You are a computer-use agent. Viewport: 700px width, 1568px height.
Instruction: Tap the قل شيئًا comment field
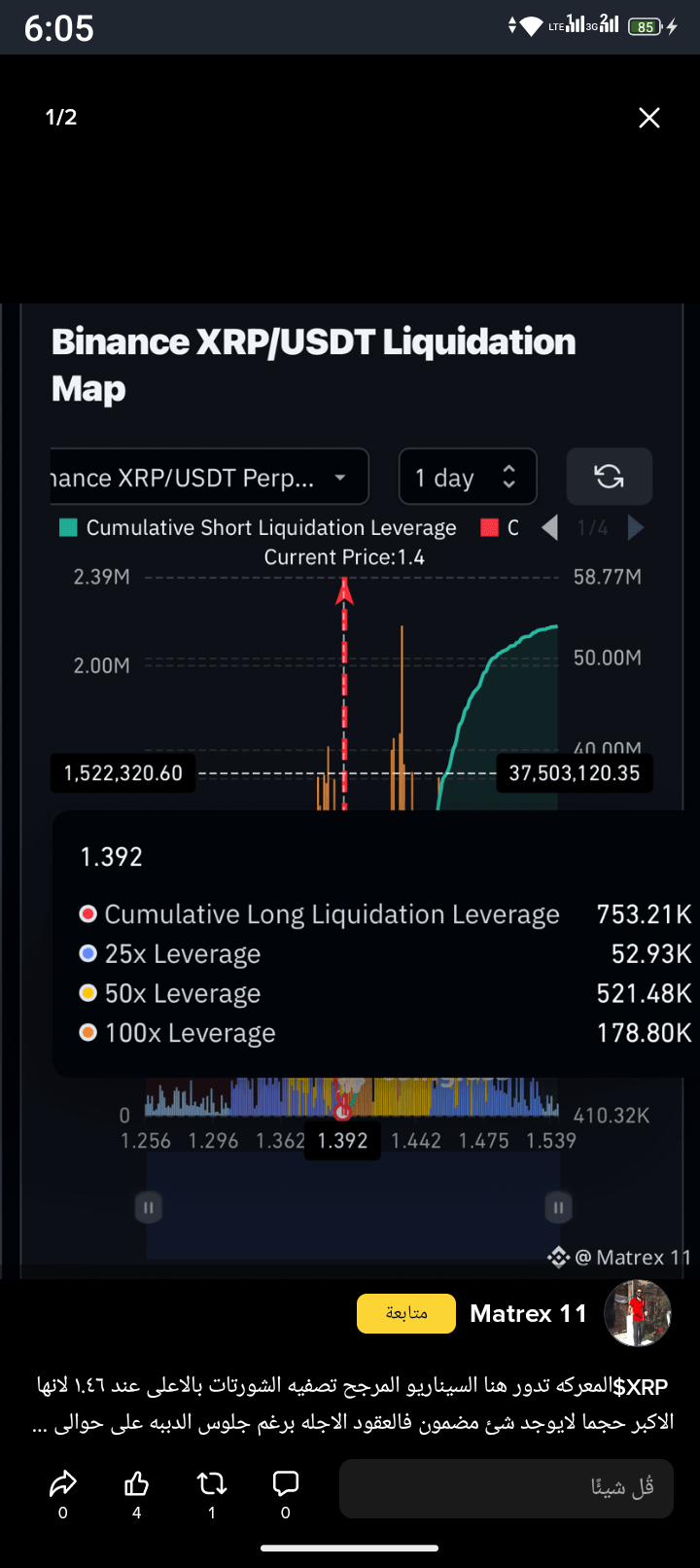coord(506,1487)
